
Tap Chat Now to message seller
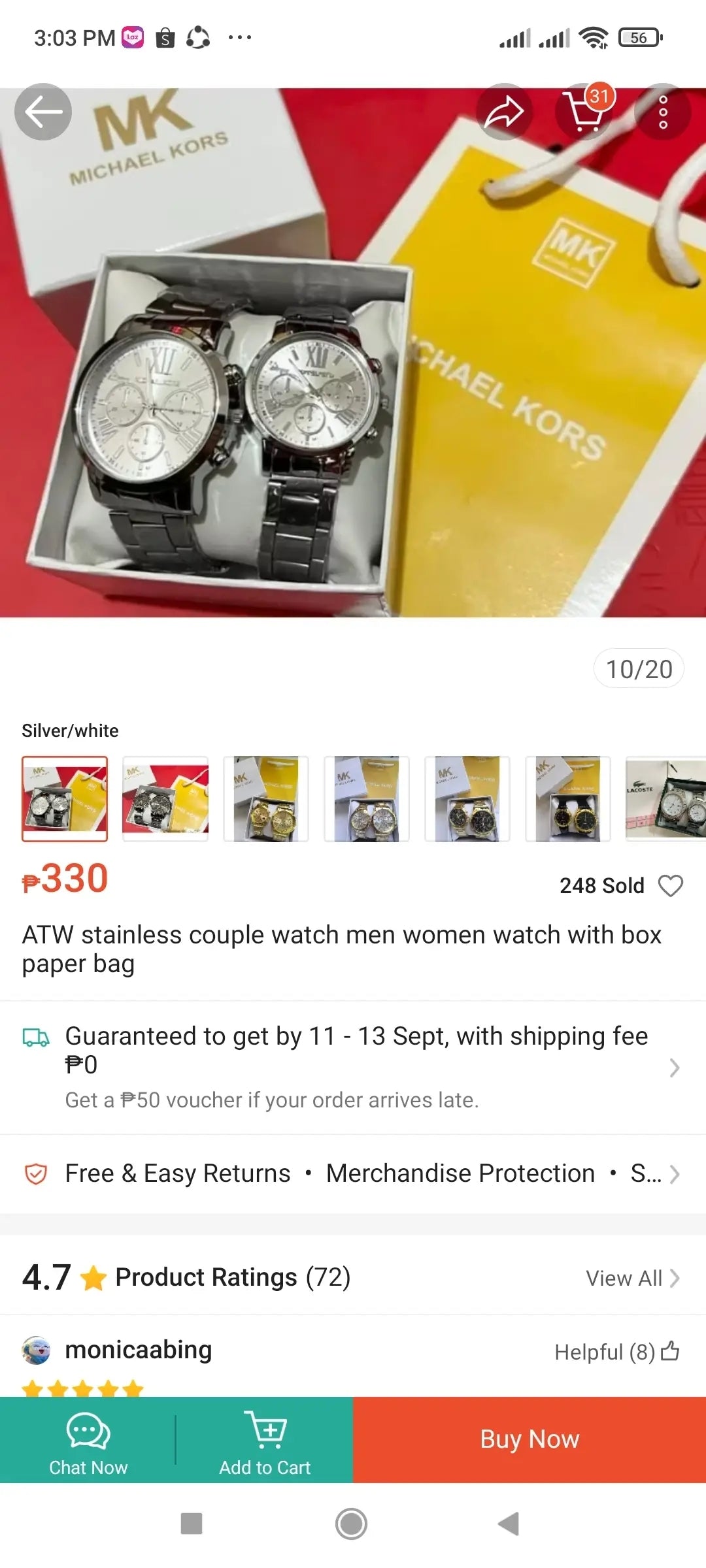click(88, 1440)
